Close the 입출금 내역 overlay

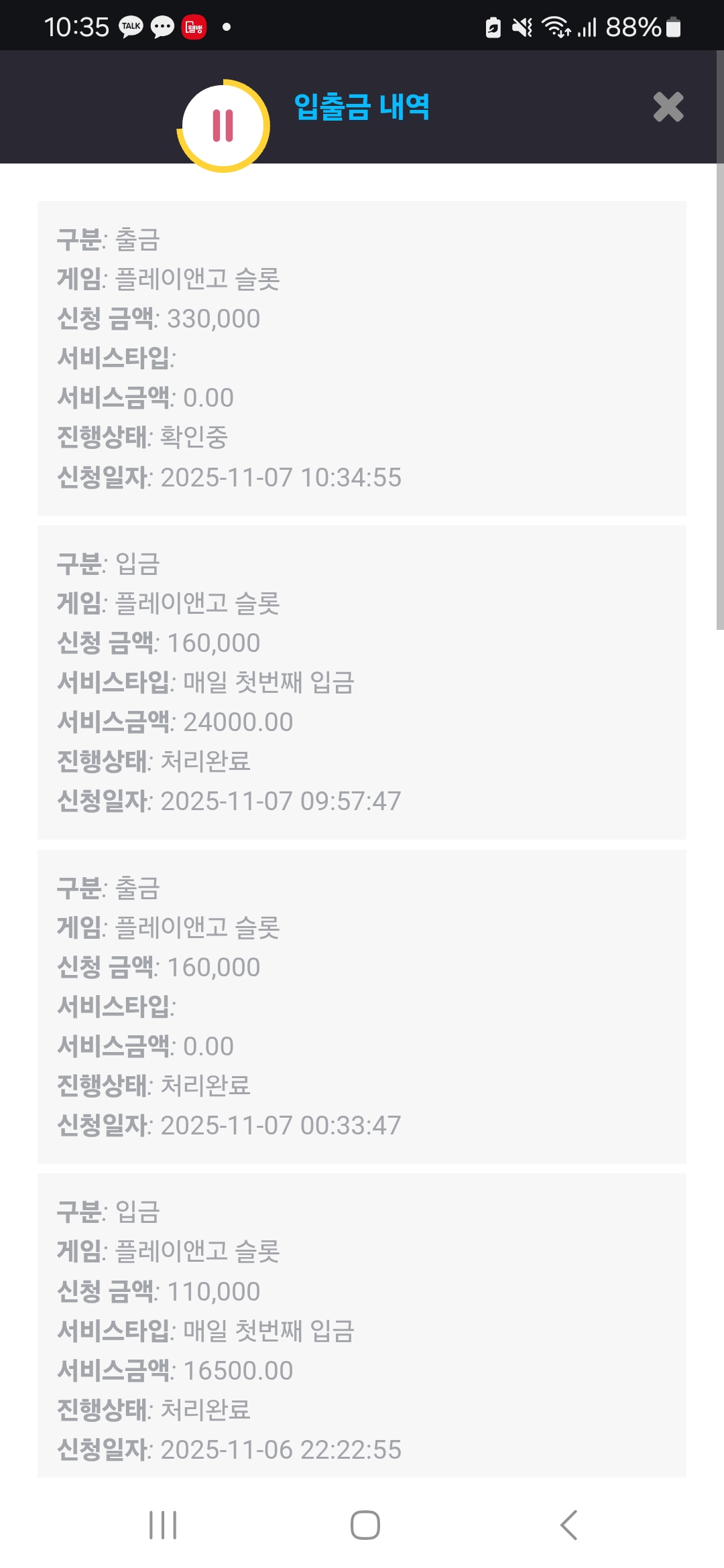667,107
